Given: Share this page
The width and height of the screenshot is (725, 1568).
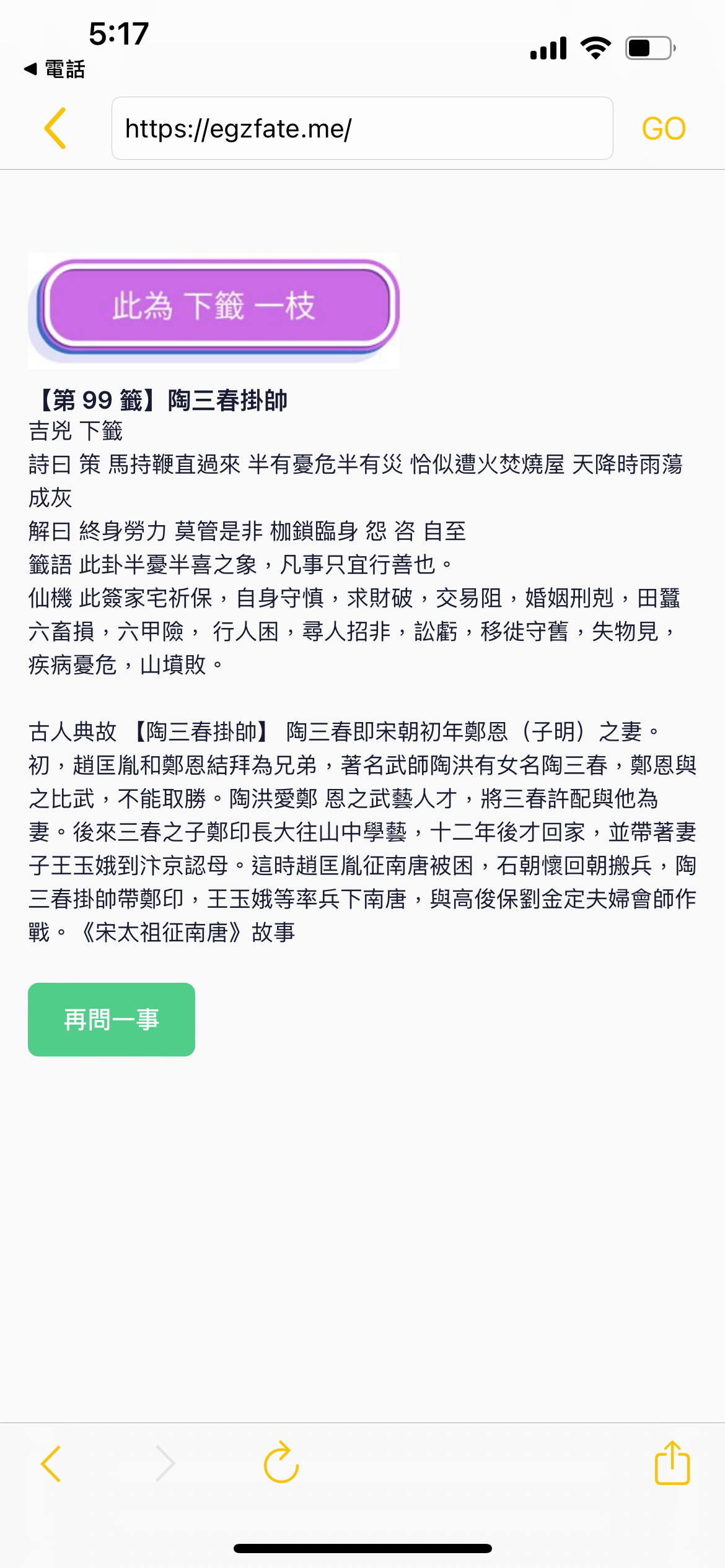Looking at the screenshot, I should [672, 1462].
